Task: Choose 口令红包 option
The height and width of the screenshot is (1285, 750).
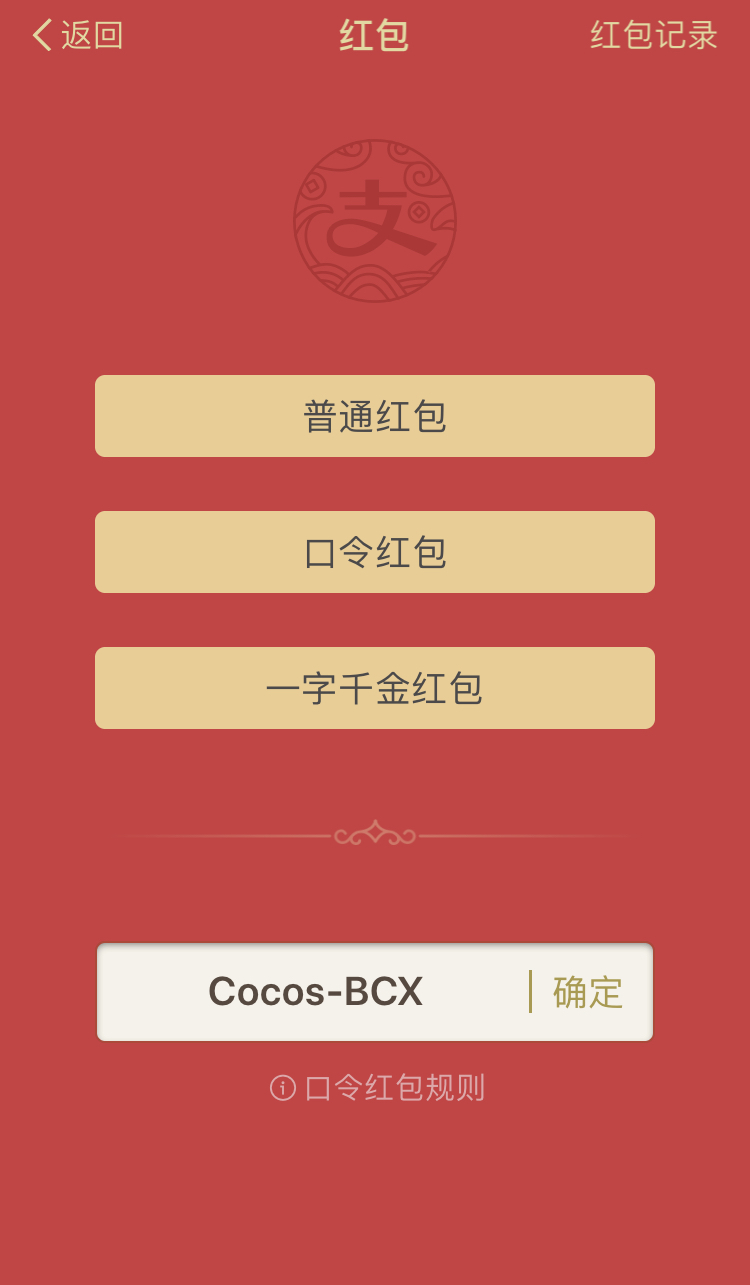Action: pos(375,552)
